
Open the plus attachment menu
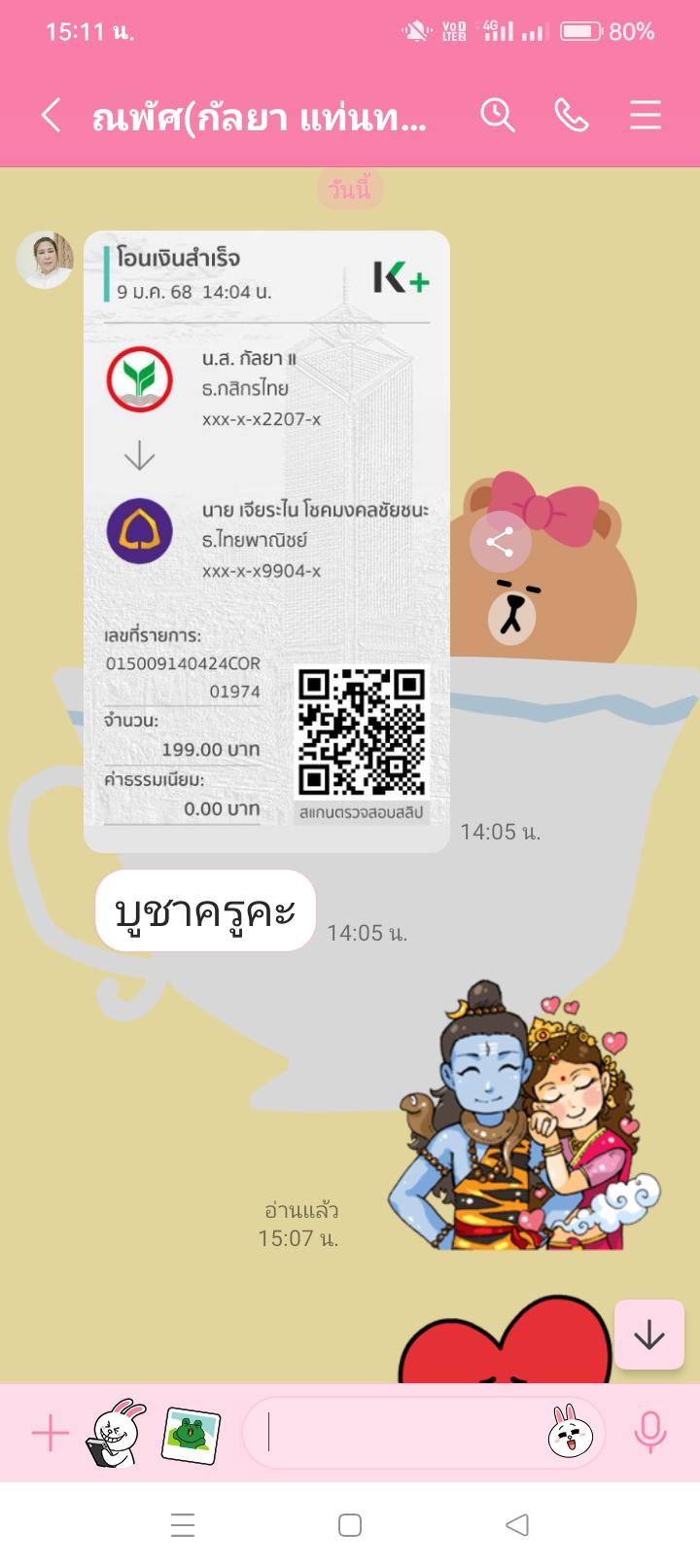click(x=50, y=1434)
